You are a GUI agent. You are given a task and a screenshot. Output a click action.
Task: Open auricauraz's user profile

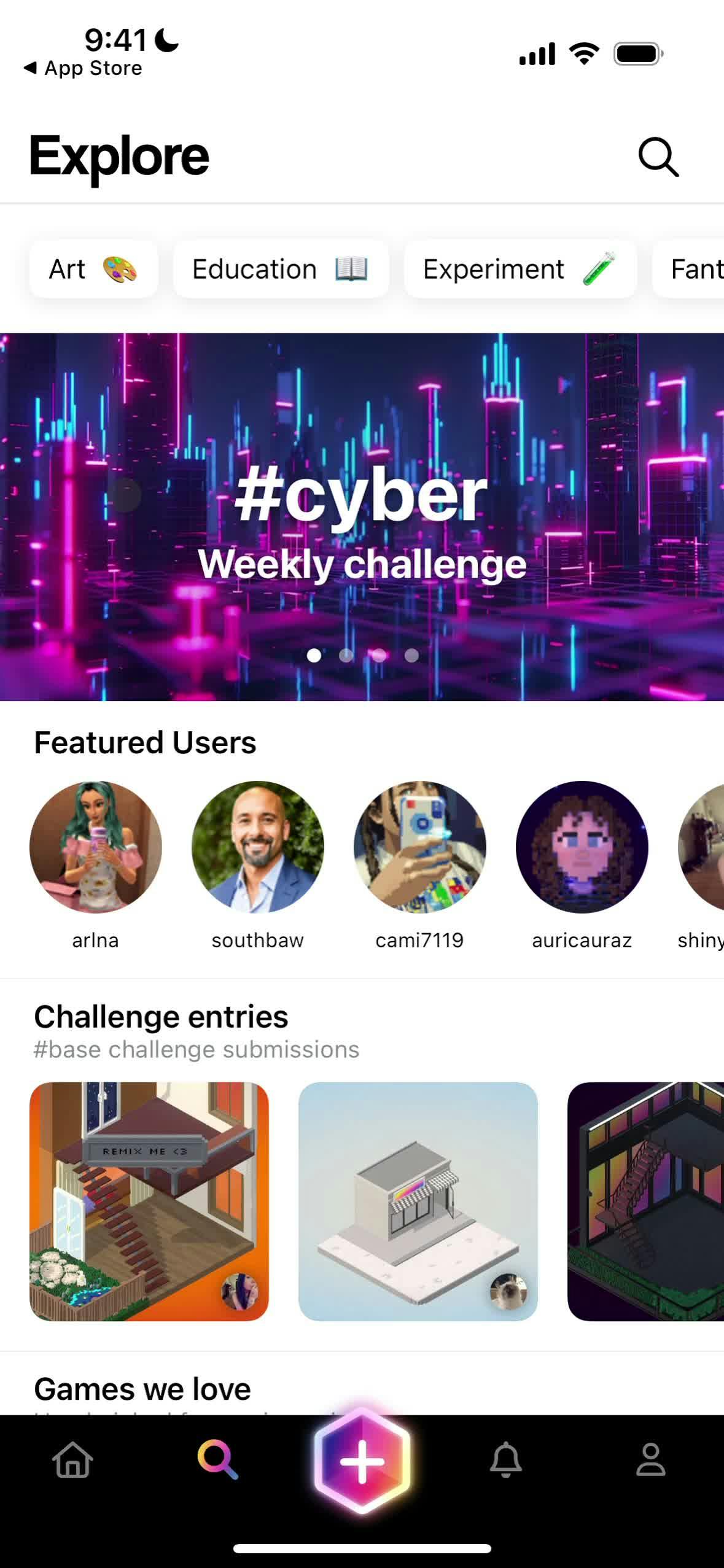click(582, 847)
